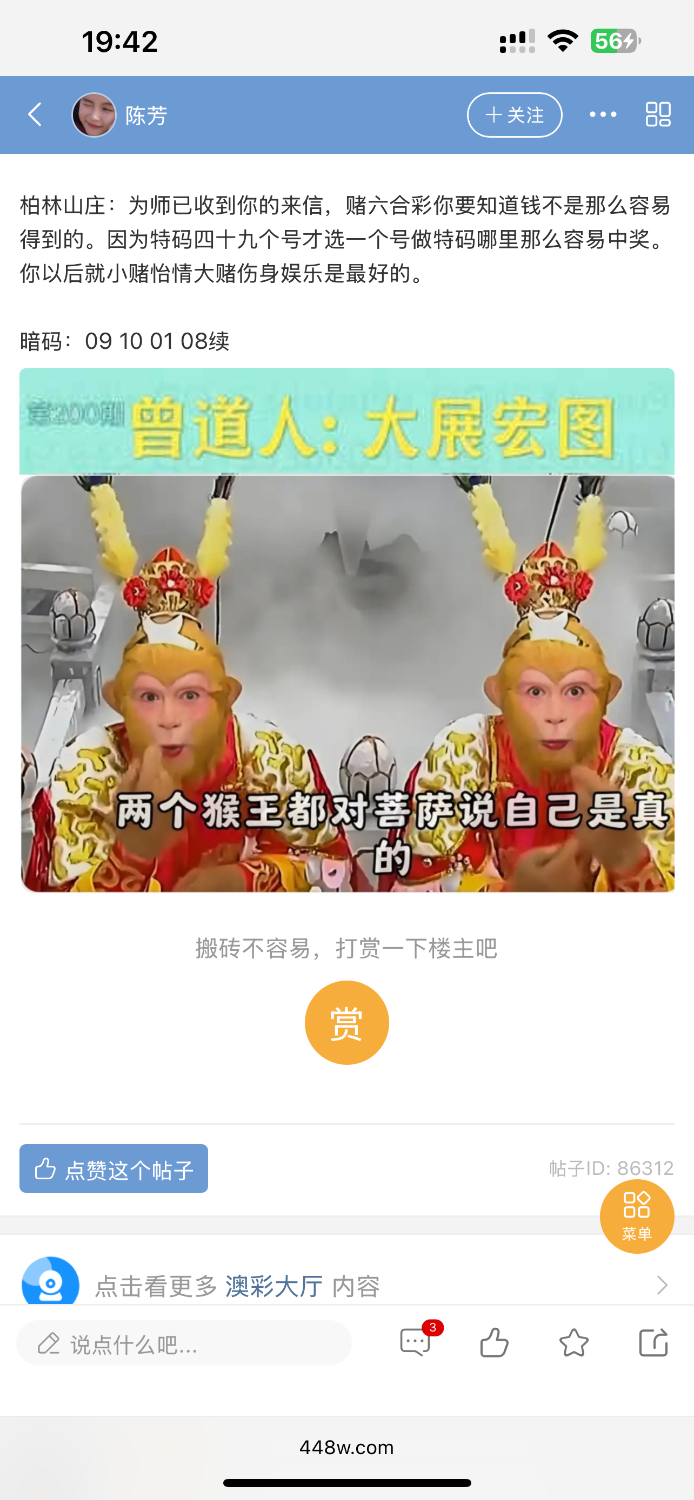
Task: Open the floating 菜单 button
Action: click(x=637, y=1216)
